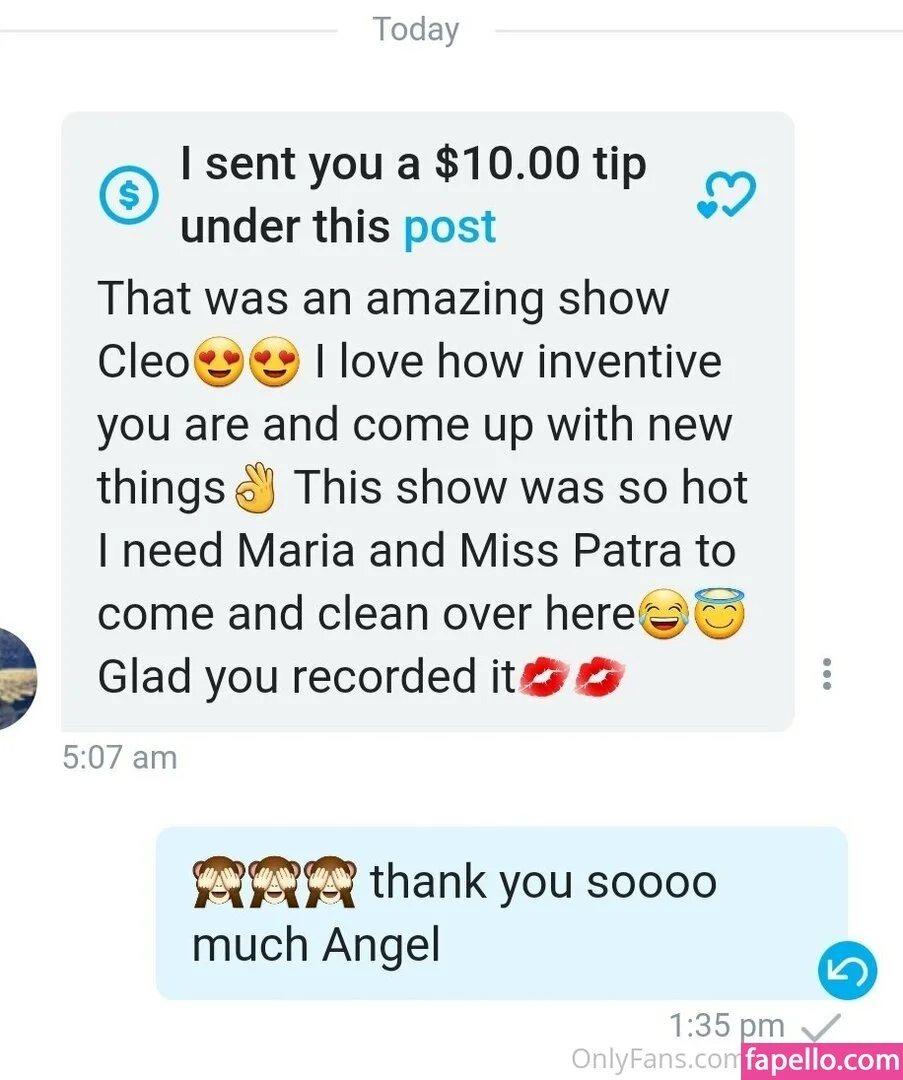
Task: Tap the blue circular arrow on the reply
Action: [846, 970]
